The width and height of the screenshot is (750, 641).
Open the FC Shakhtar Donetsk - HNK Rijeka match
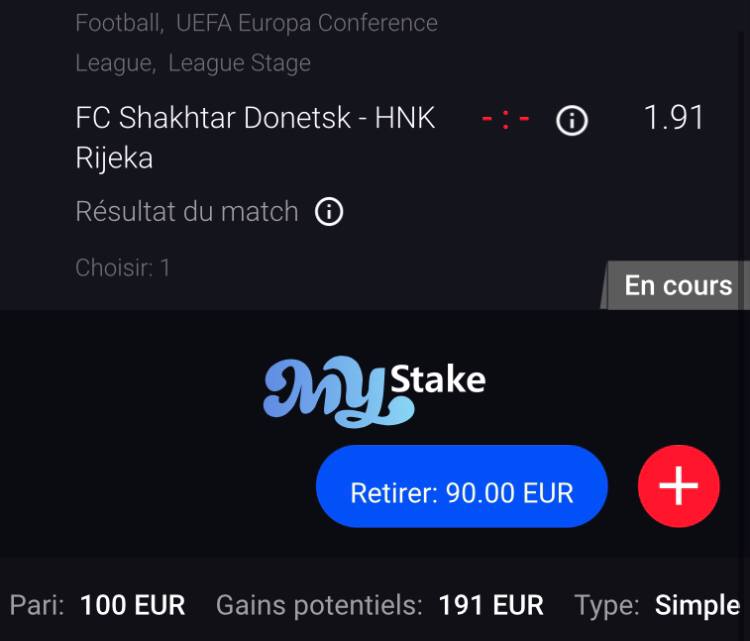tap(255, 137)
